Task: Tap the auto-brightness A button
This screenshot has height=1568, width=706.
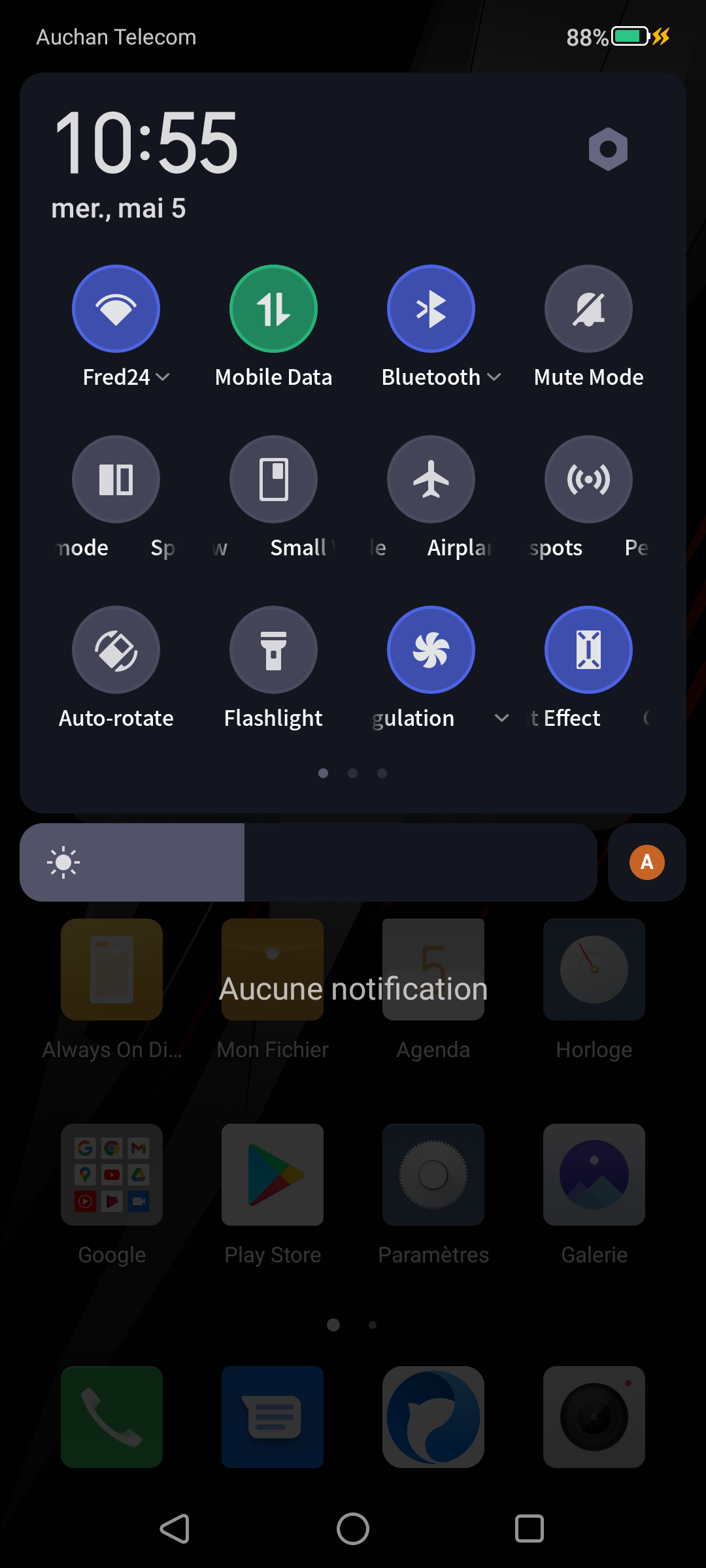Action: [647, 862]
